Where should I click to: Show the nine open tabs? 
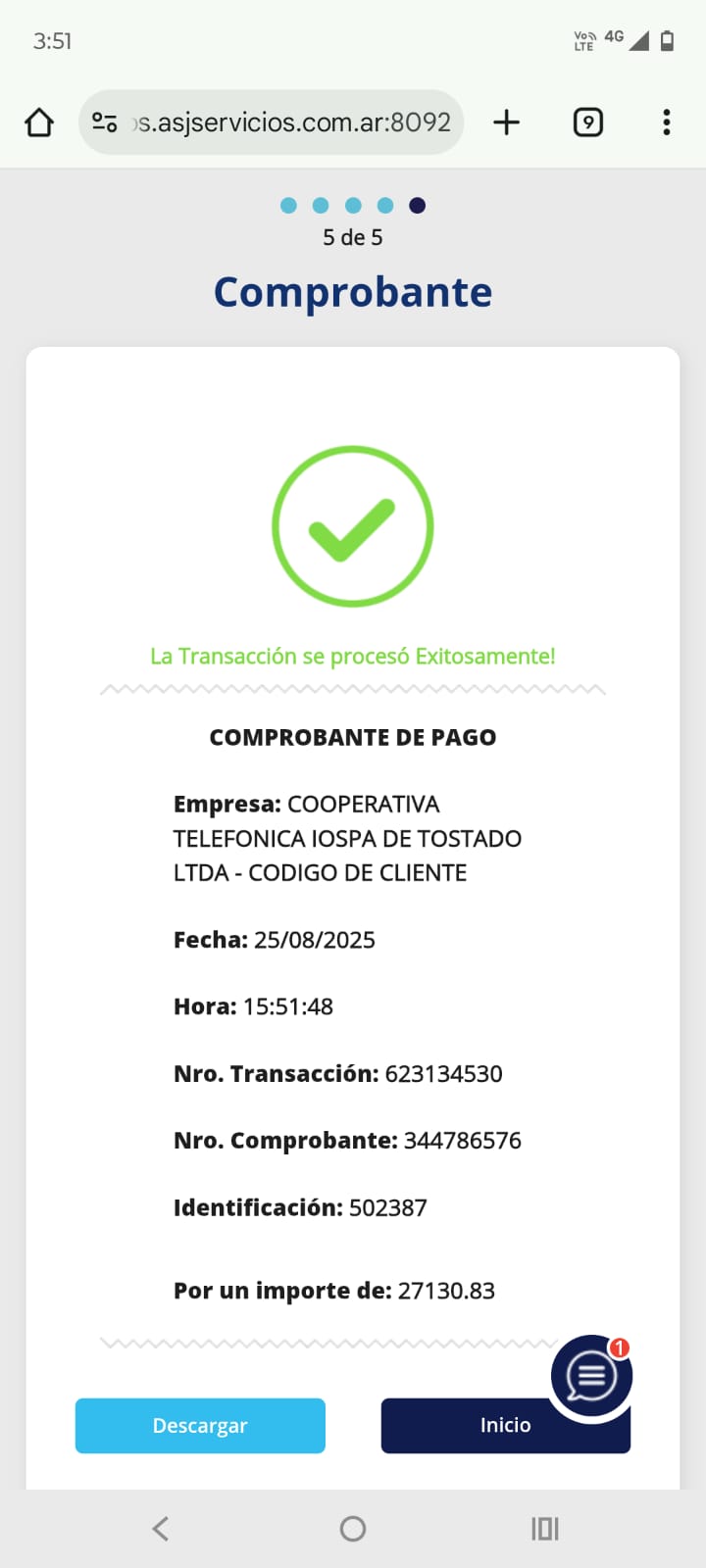[587, 122]
